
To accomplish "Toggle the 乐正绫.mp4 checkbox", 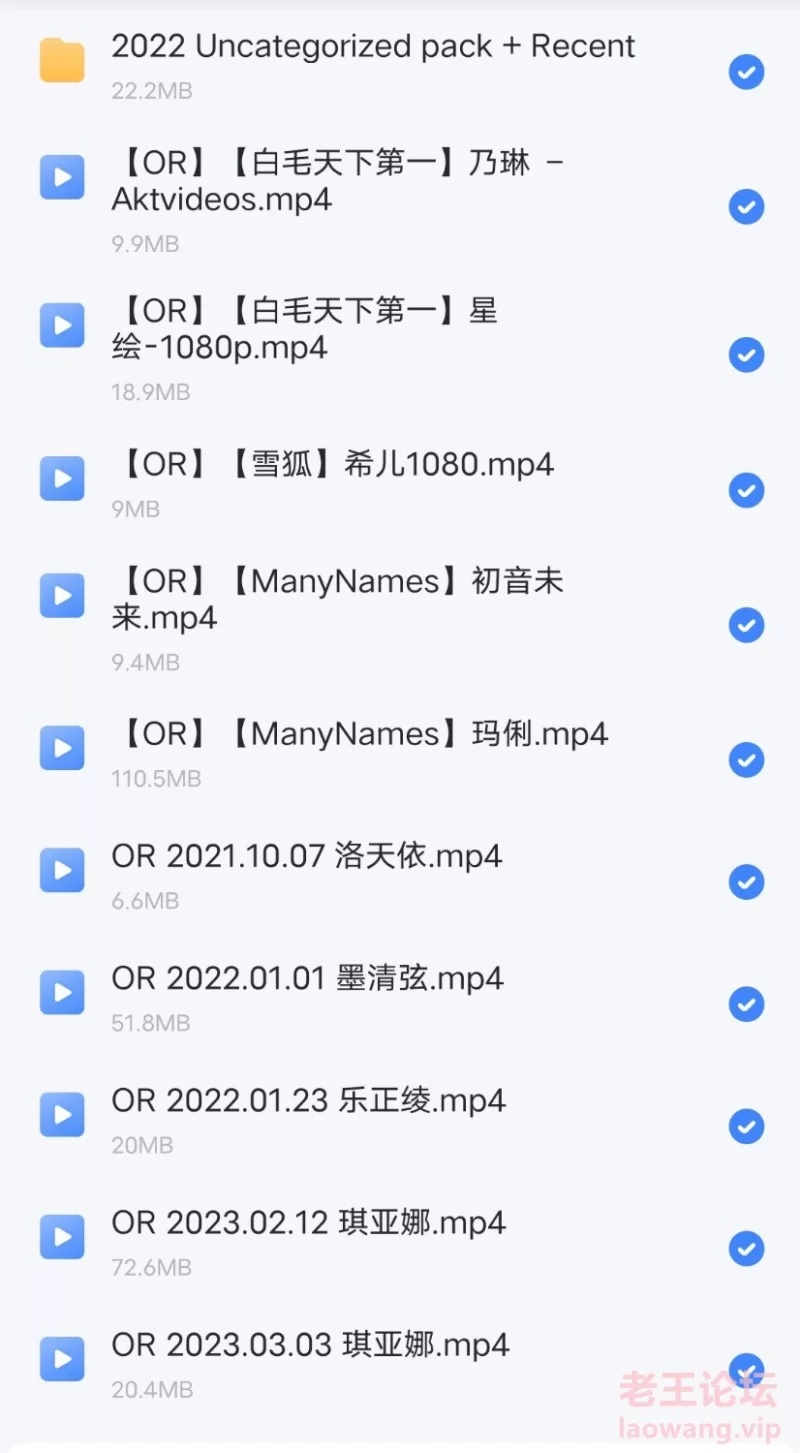I will click(x=746, y=1126).
